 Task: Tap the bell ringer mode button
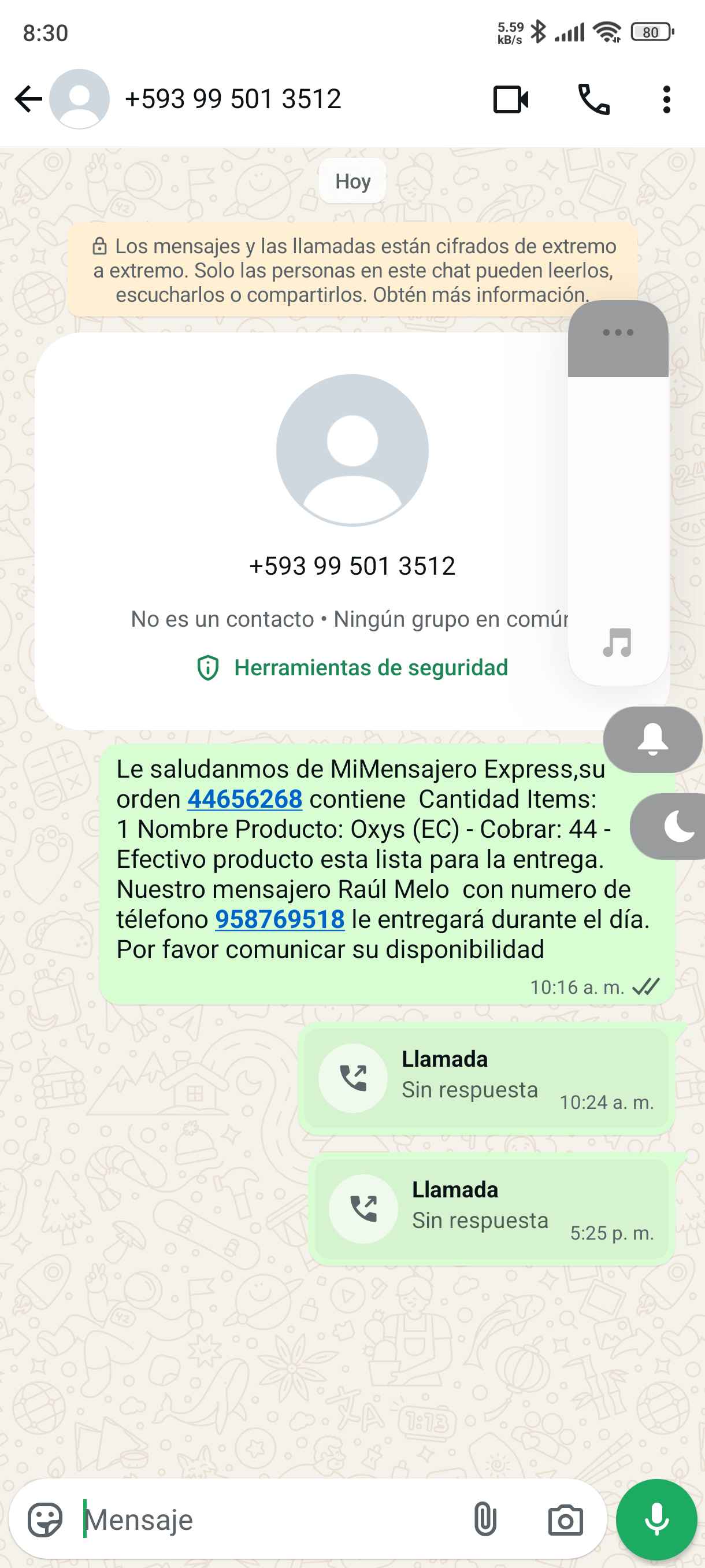pyautogui.click(x=652, y=739)
